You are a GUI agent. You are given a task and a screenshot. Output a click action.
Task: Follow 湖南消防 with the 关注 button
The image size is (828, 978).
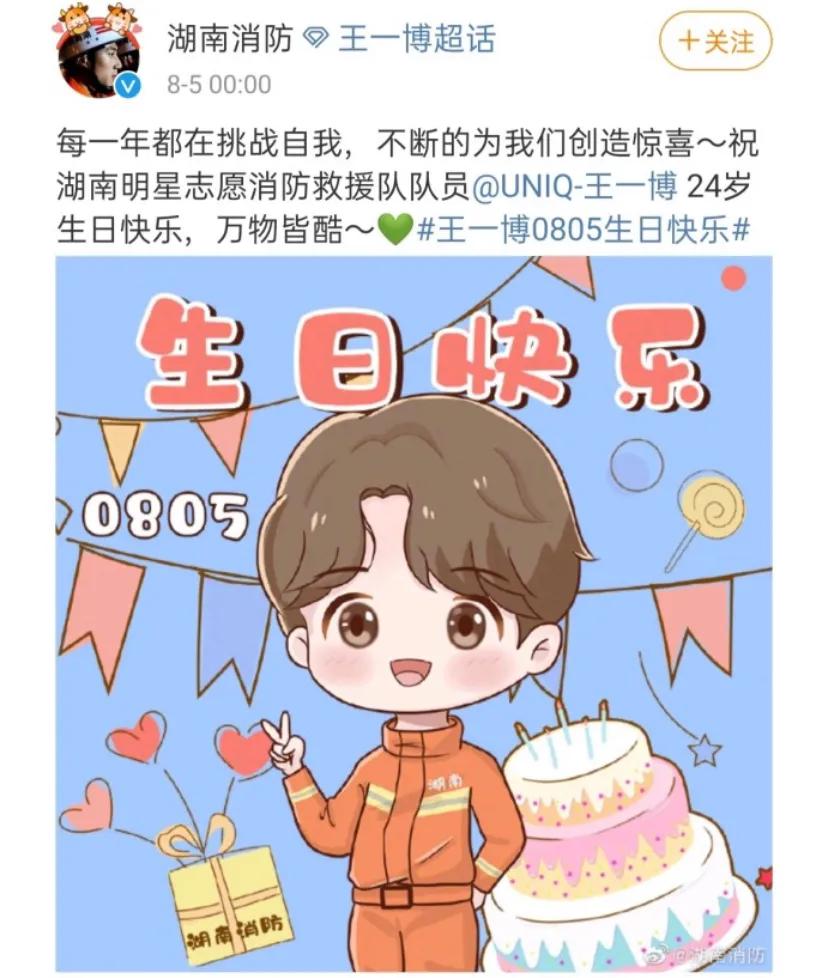[714, 42]
